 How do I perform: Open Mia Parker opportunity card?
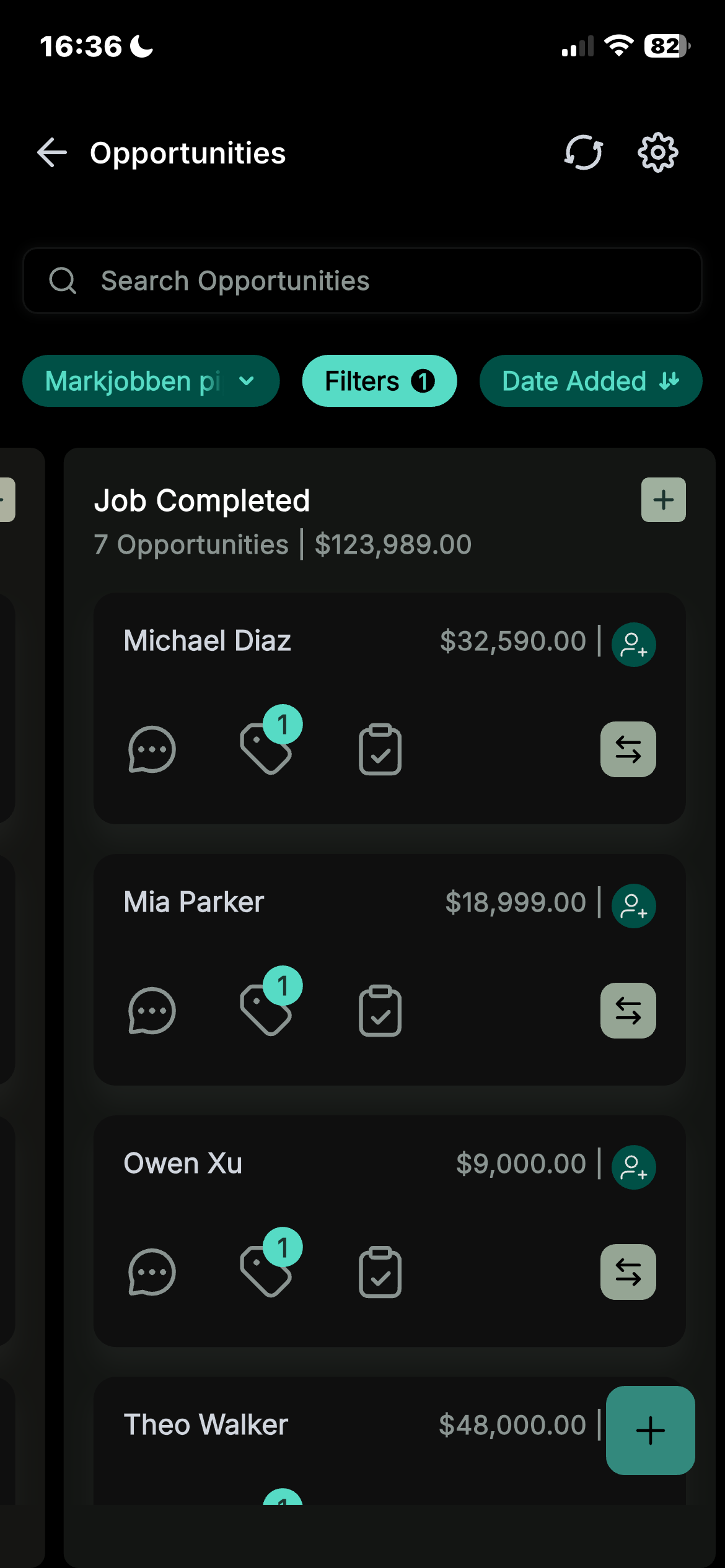pyautogui.click(x=194, y=902)
